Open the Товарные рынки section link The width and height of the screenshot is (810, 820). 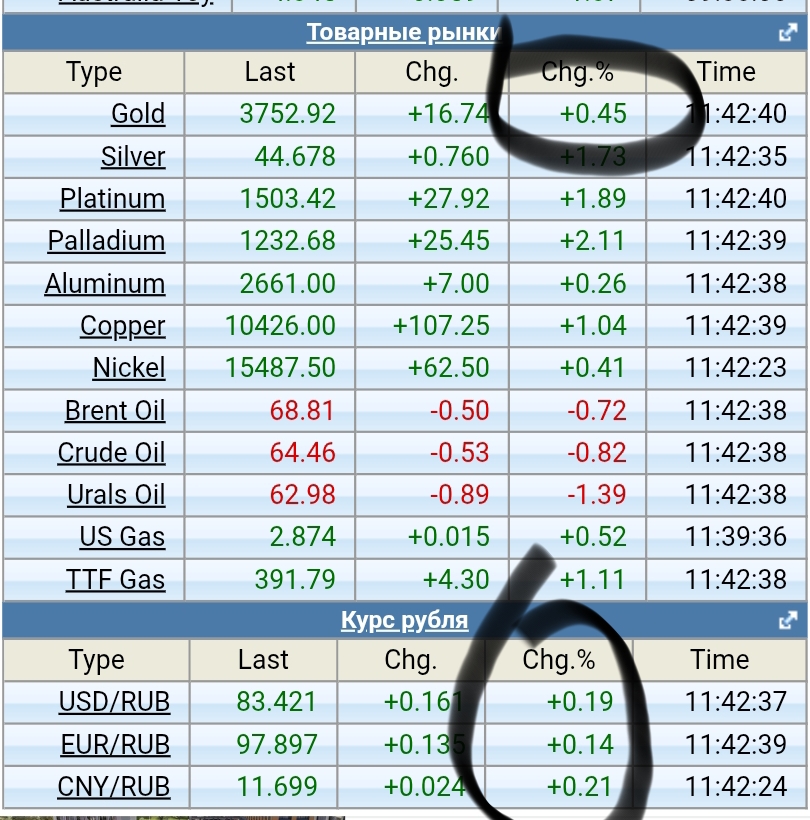coord(402,32)
